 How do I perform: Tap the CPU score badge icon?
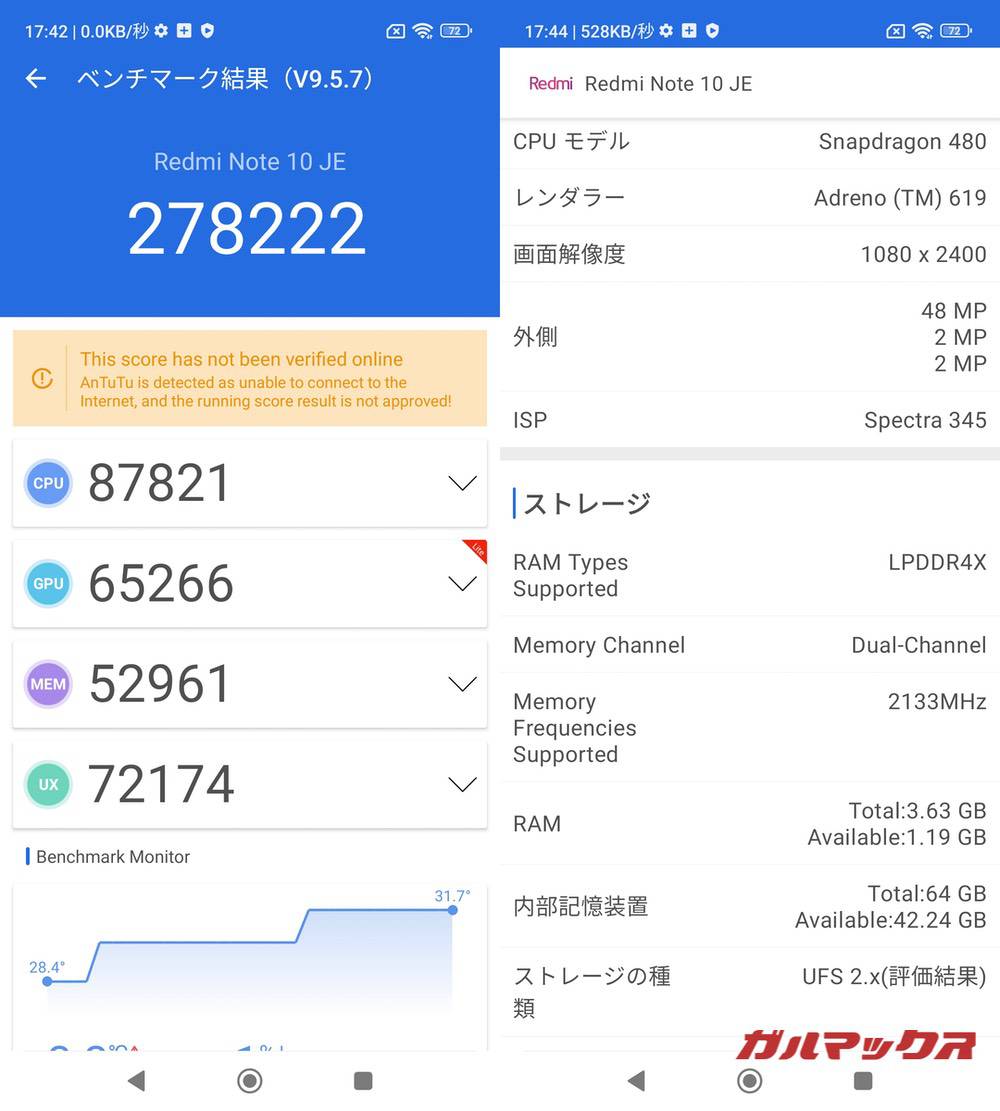(x=48, y=483)
